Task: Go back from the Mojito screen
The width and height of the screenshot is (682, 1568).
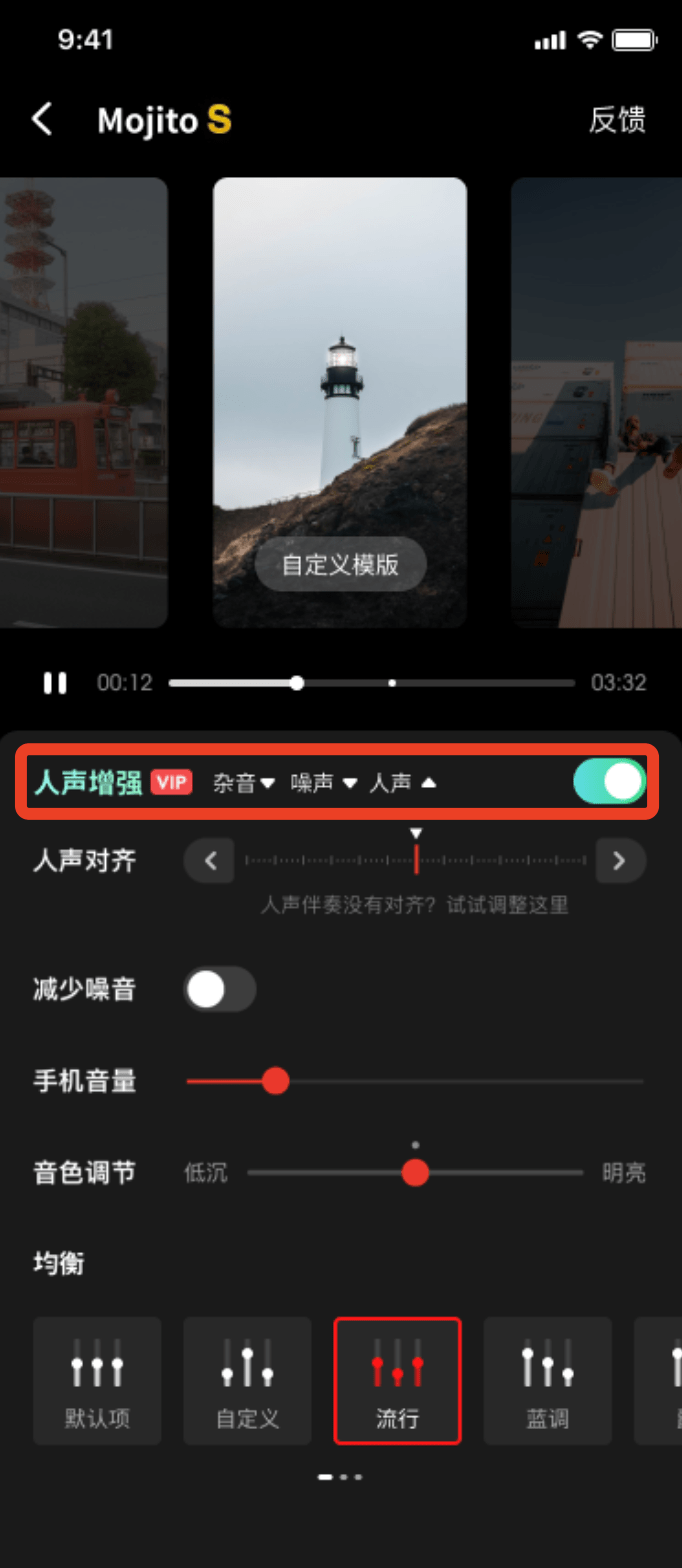Action: click(42, 120)
